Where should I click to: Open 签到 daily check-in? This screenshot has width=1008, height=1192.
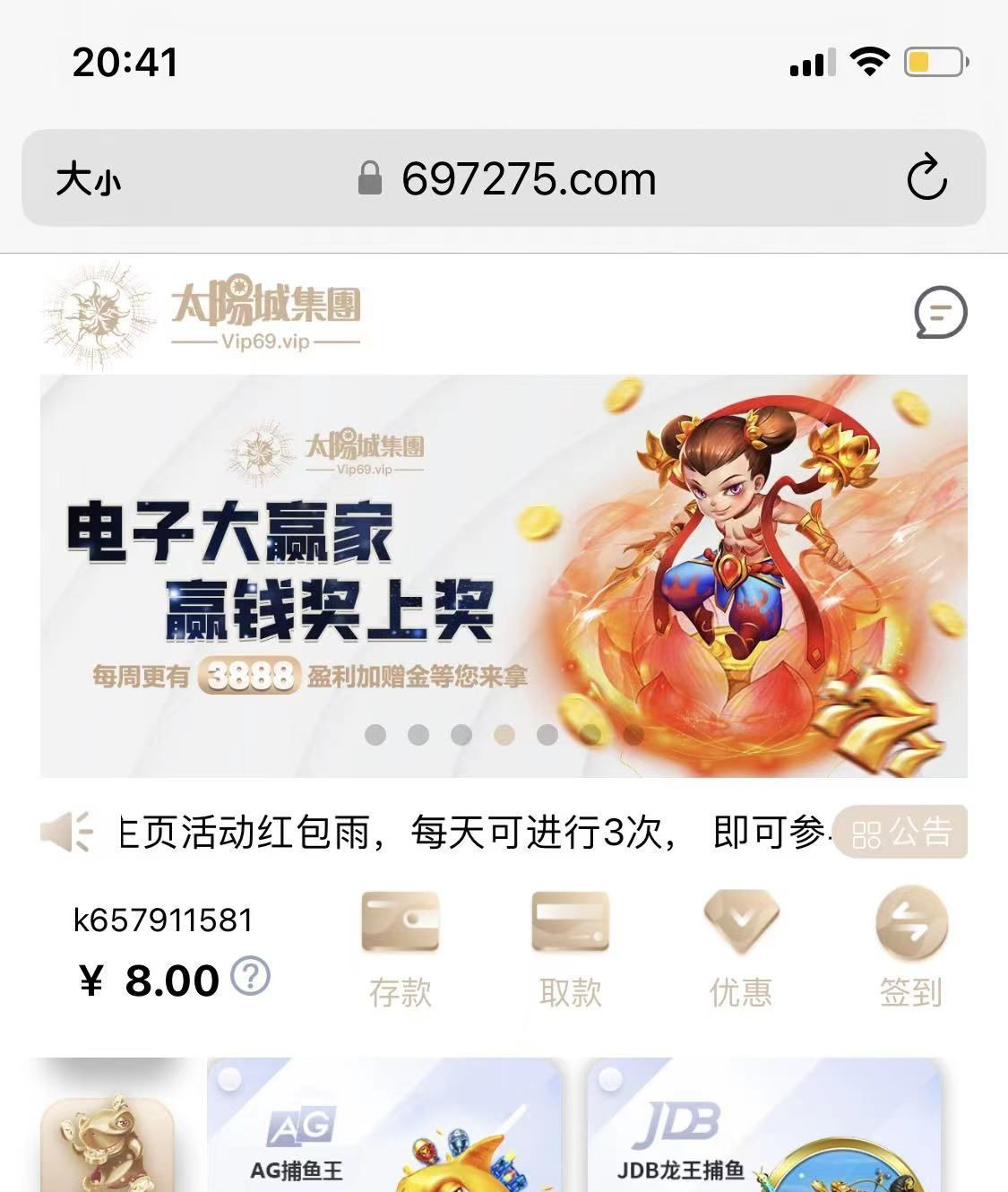point(910,950)
